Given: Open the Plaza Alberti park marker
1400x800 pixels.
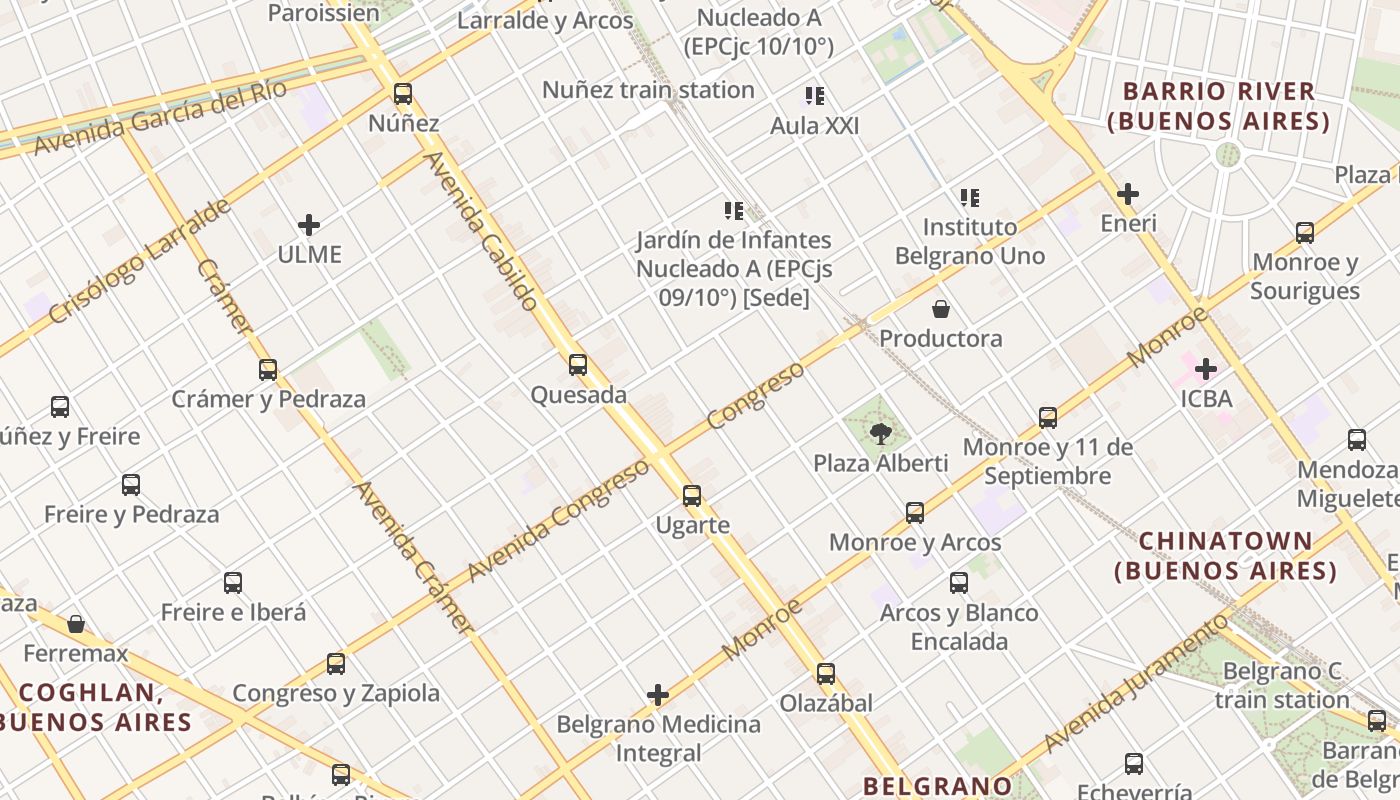Looking at the screenshot, I should point(881,434).
